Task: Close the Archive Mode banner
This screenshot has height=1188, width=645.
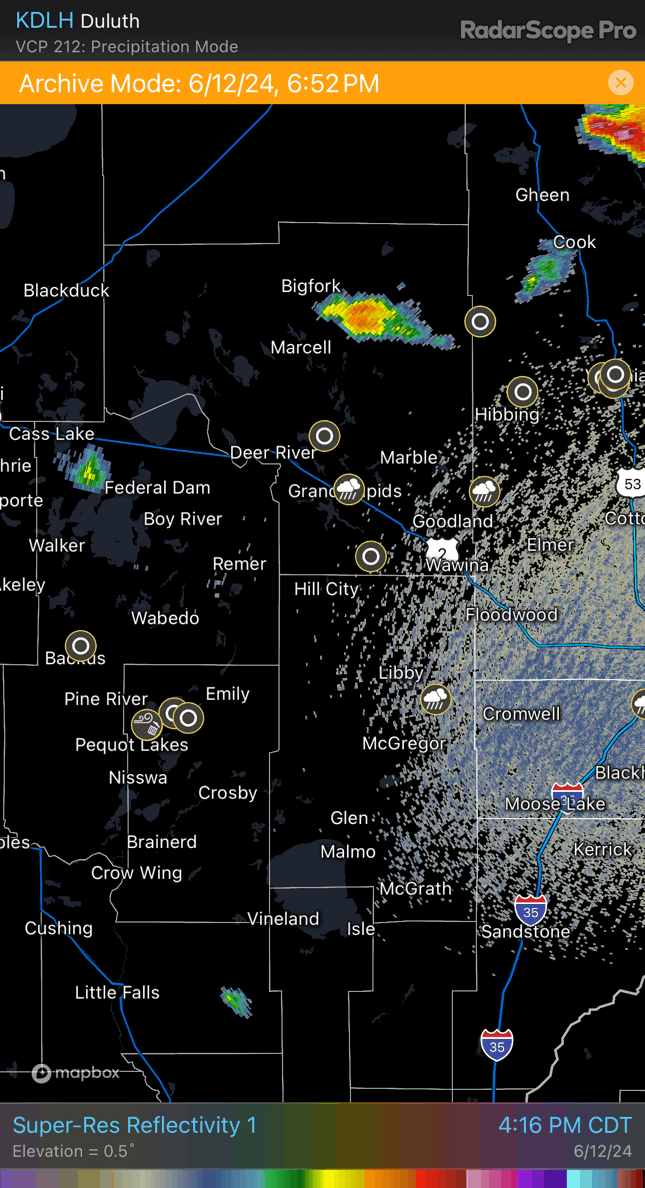Action: coord(620,83)
